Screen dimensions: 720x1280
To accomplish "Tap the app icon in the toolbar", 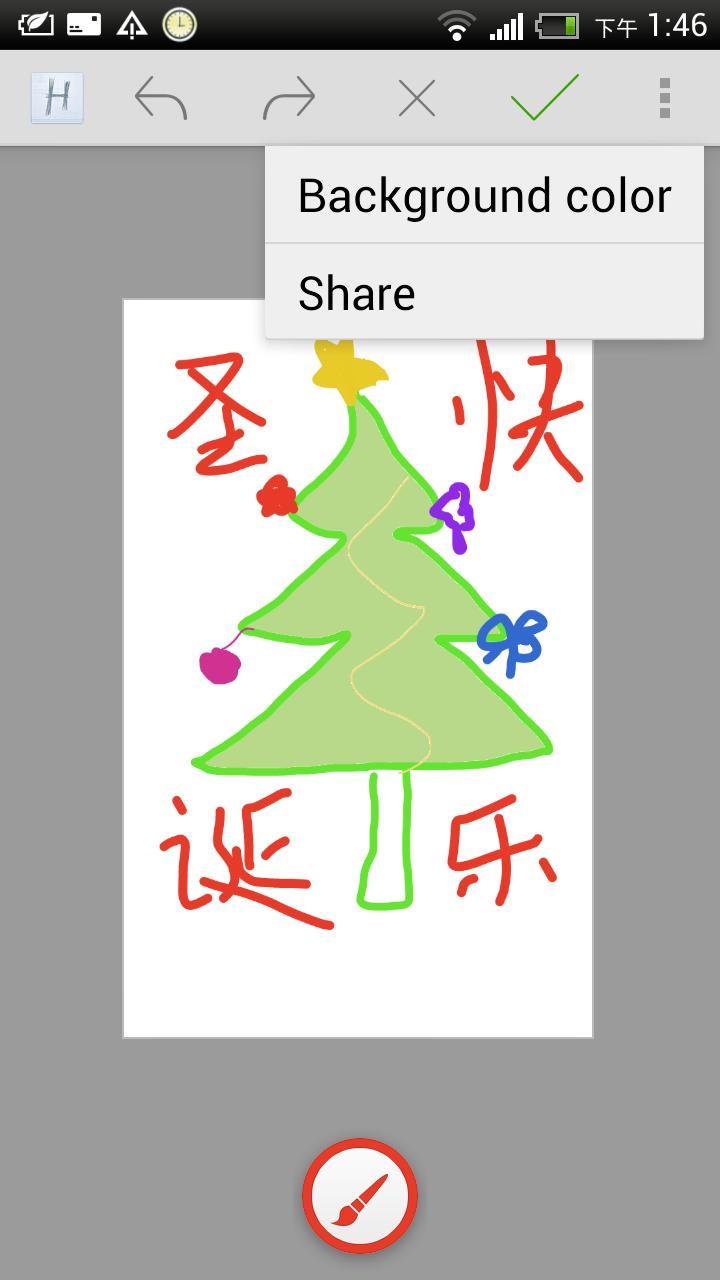I will [x=57, y=98].
